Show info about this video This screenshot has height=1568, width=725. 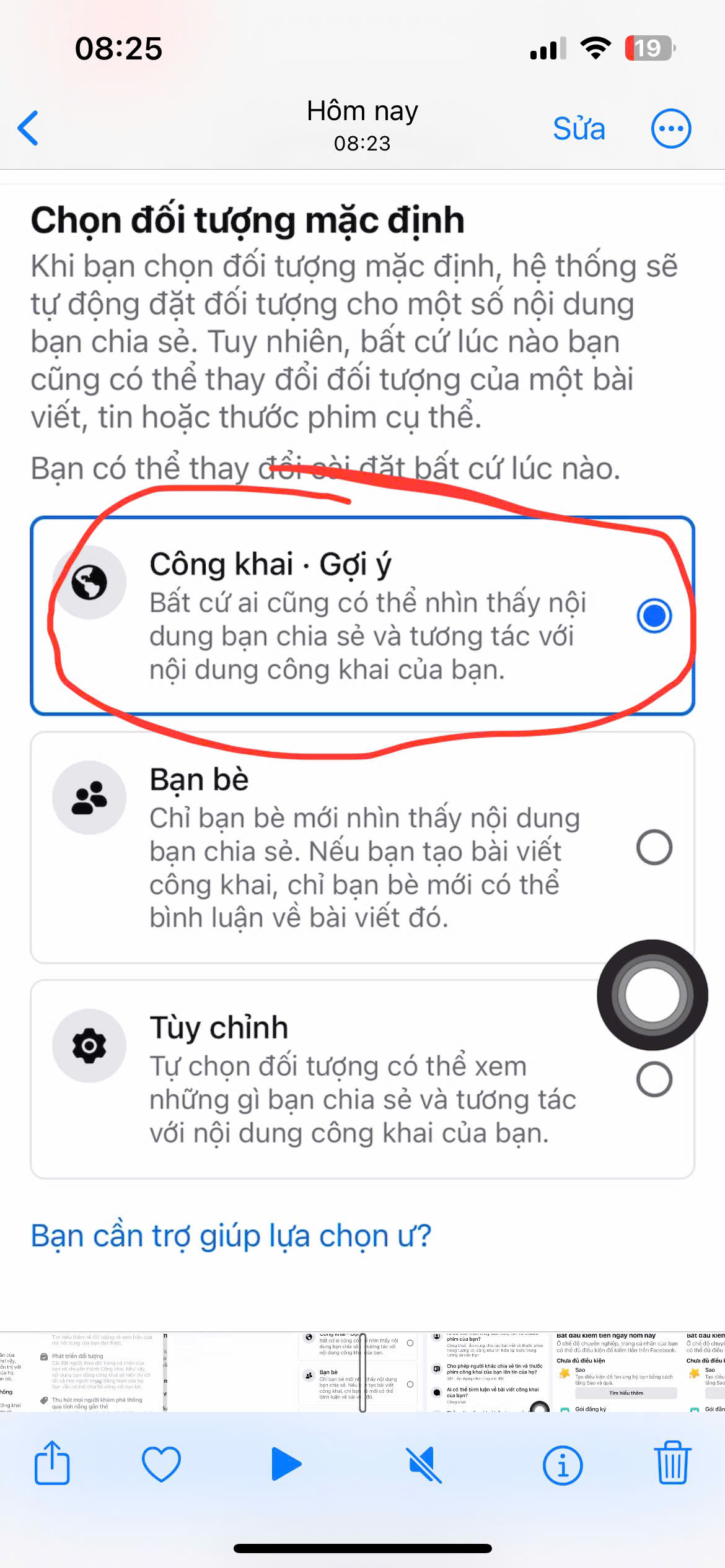click(562, 1465)
